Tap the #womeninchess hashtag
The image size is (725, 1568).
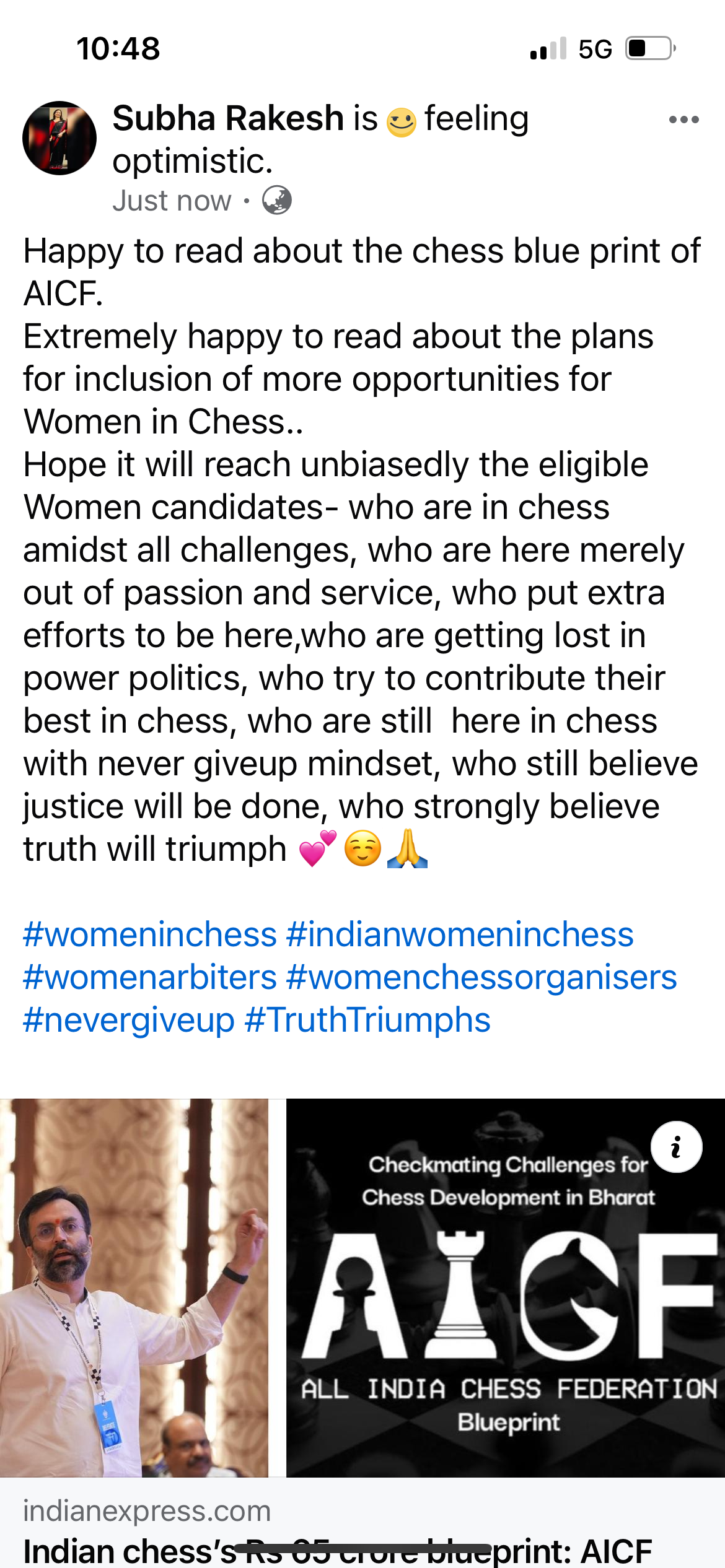[150, 934]
